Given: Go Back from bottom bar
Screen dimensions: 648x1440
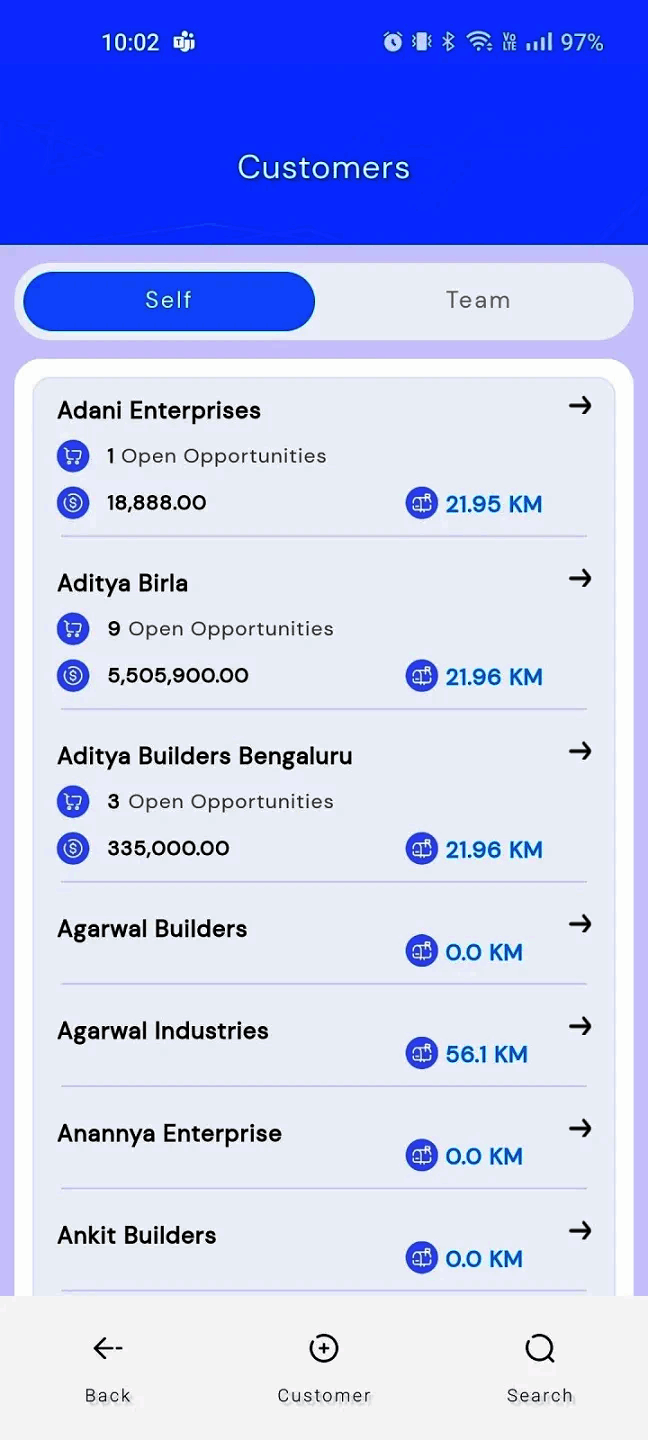Looking at the screenshot, I should click(x=108, y=1368).
